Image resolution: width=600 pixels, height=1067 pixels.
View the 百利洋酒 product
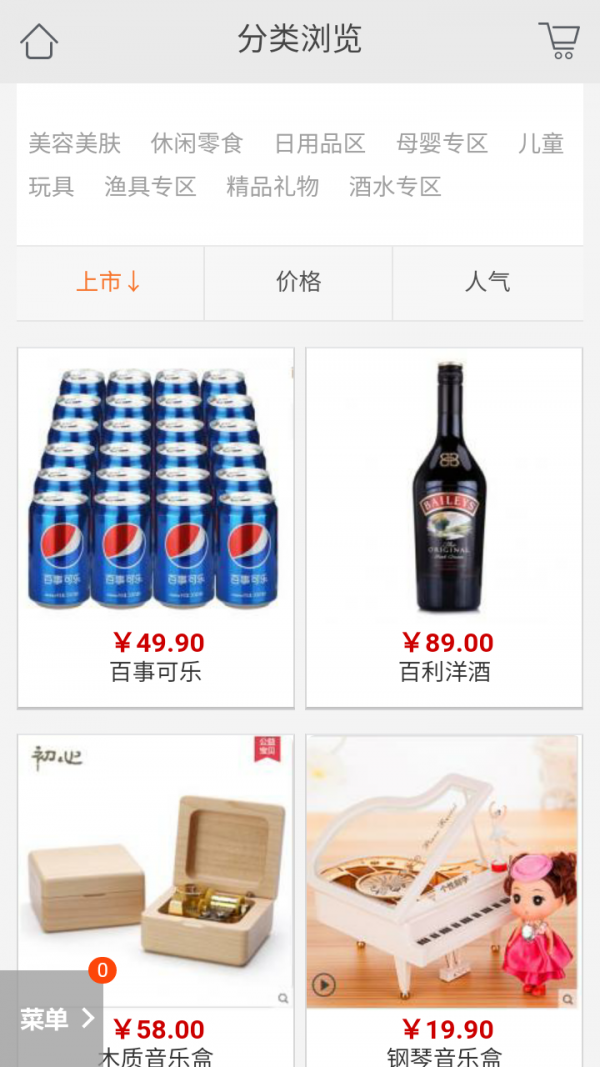click(444, 527)
